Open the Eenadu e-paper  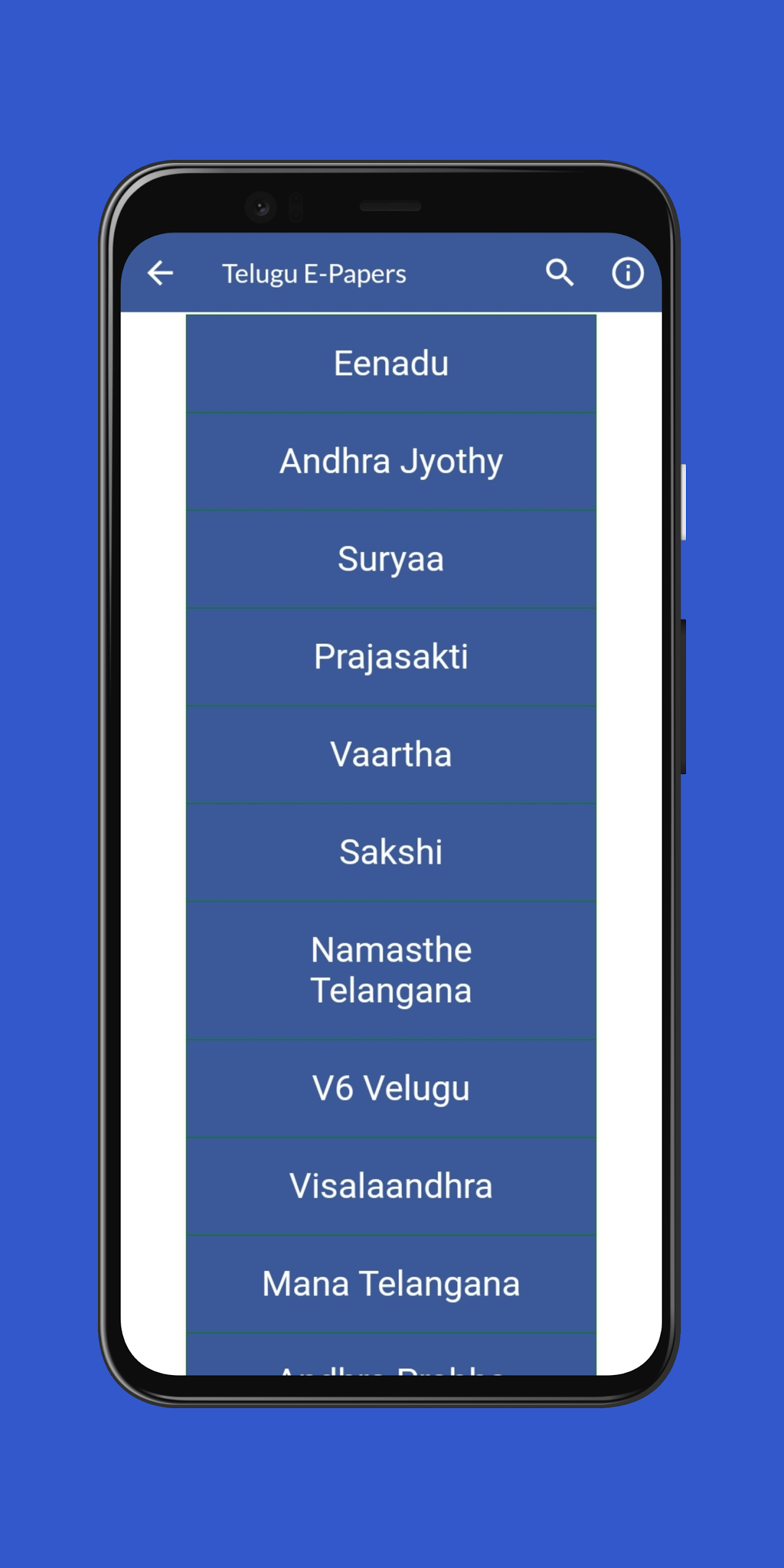tap(391, 364)
